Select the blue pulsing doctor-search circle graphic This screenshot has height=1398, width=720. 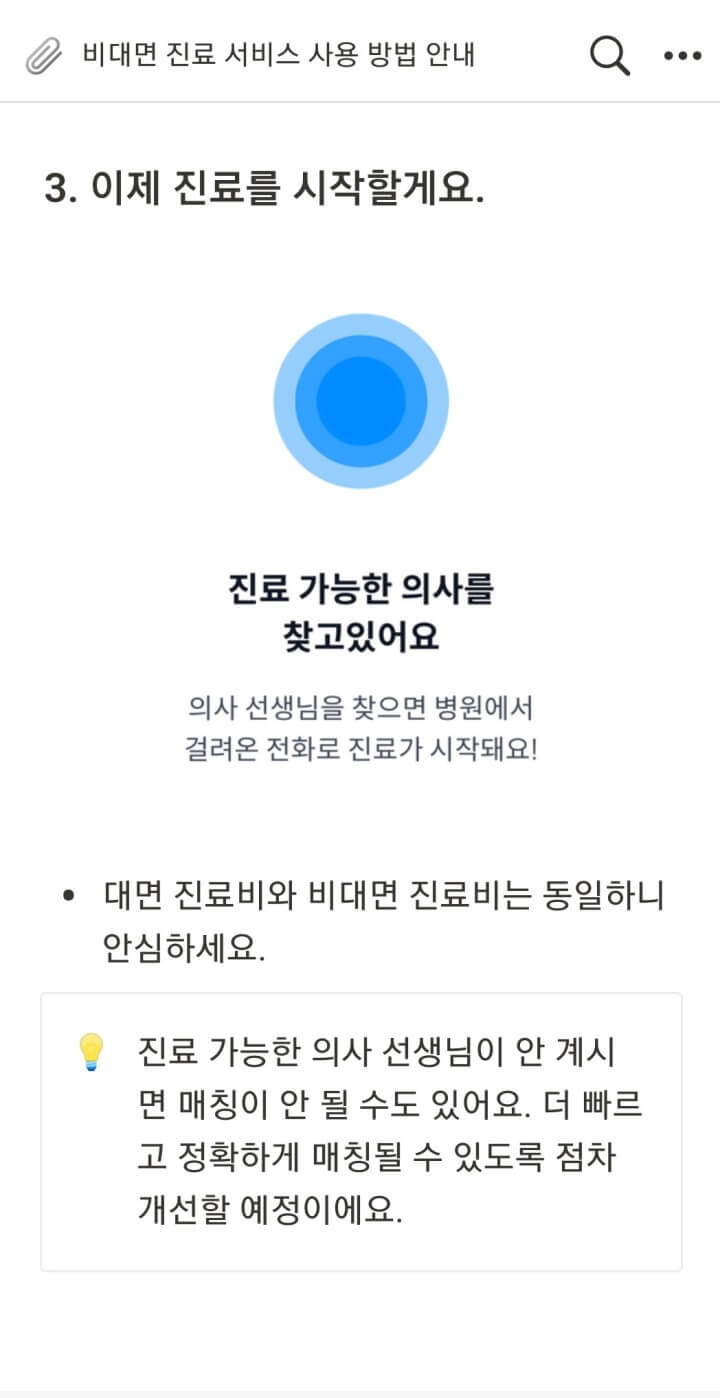[361, 399]
